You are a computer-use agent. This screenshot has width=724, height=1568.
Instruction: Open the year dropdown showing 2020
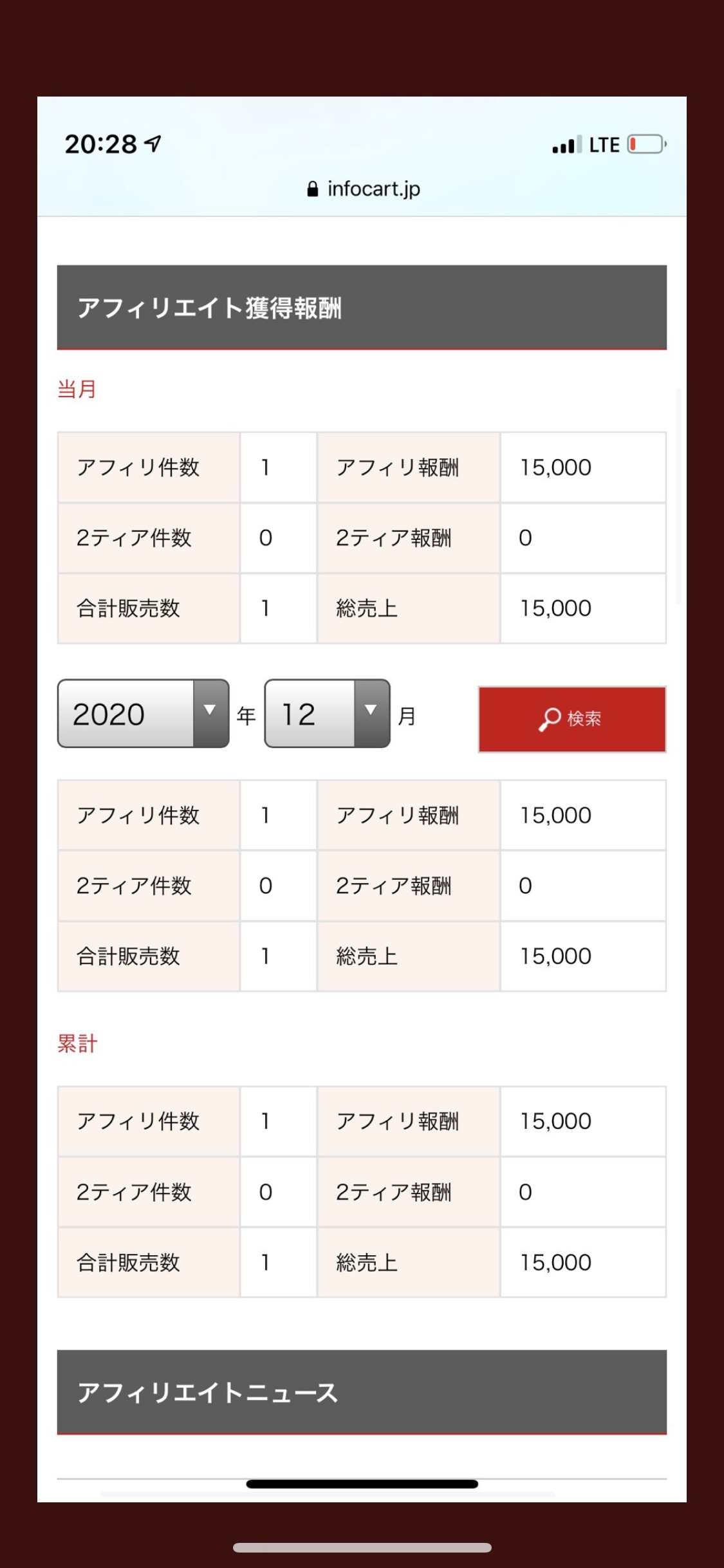pyautogui.click(x=144, y=713)
